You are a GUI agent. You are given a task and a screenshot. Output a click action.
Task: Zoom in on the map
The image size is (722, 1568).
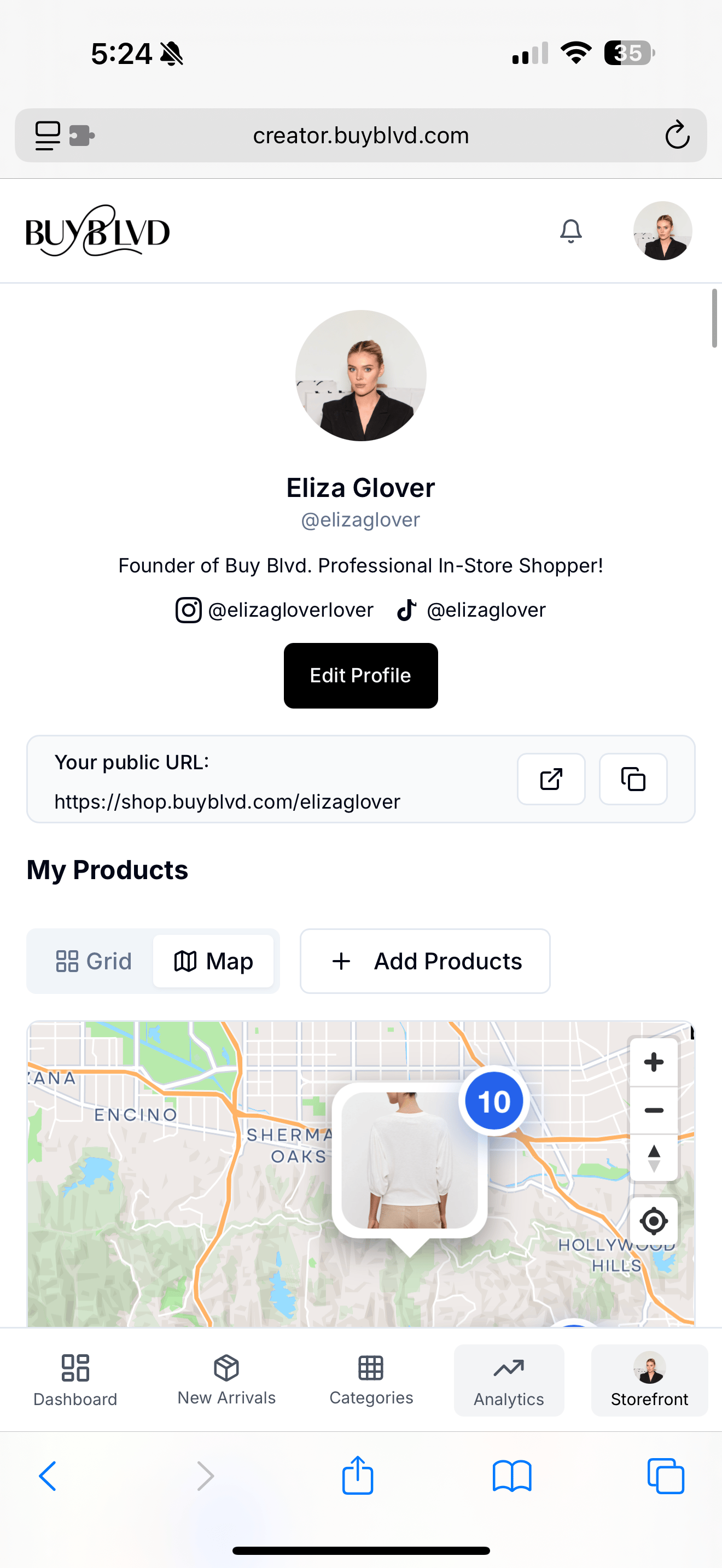(x=653, y=1062)
